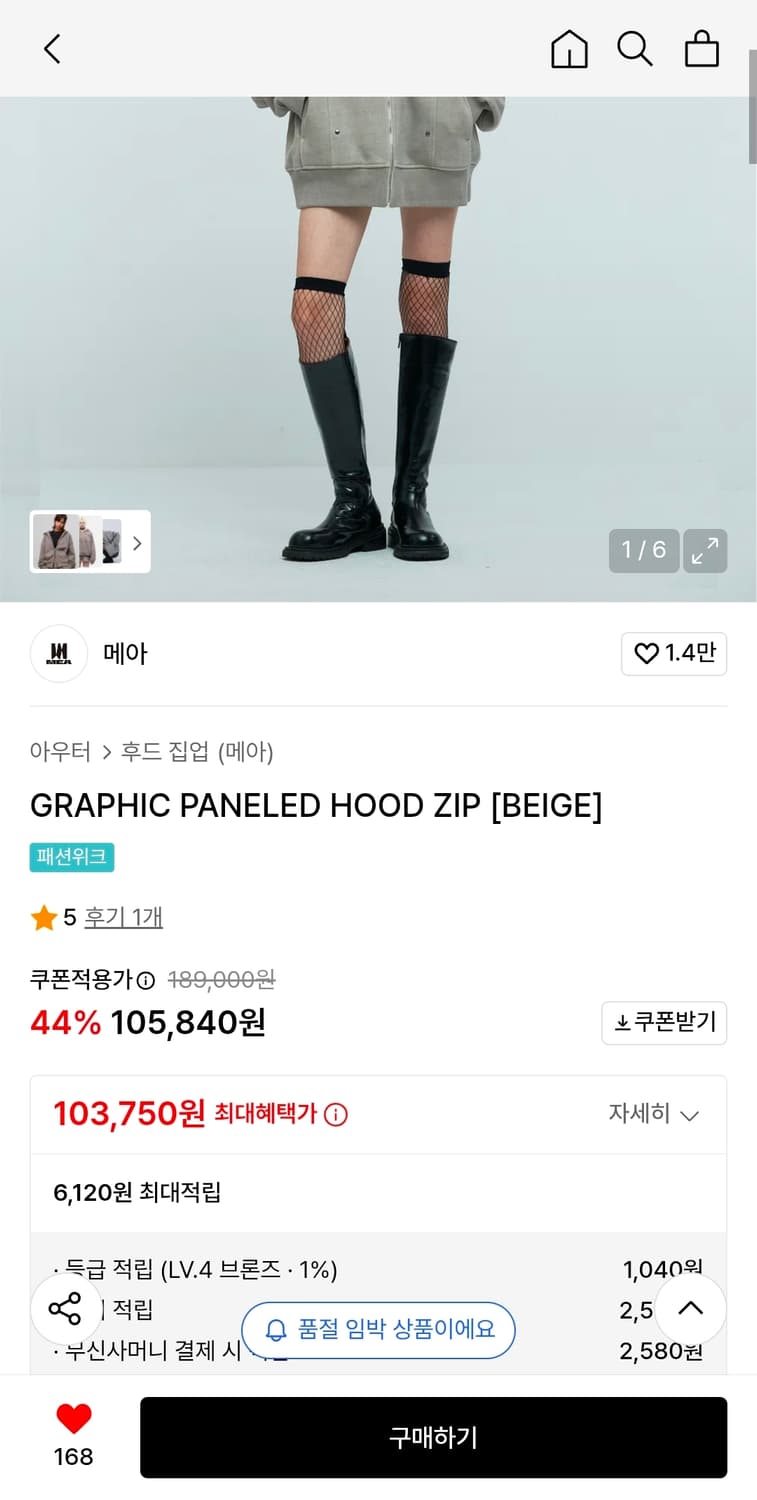Screen dimensions: 757x1500
Task: Click the 메아 brand logo
Action: 59,653
